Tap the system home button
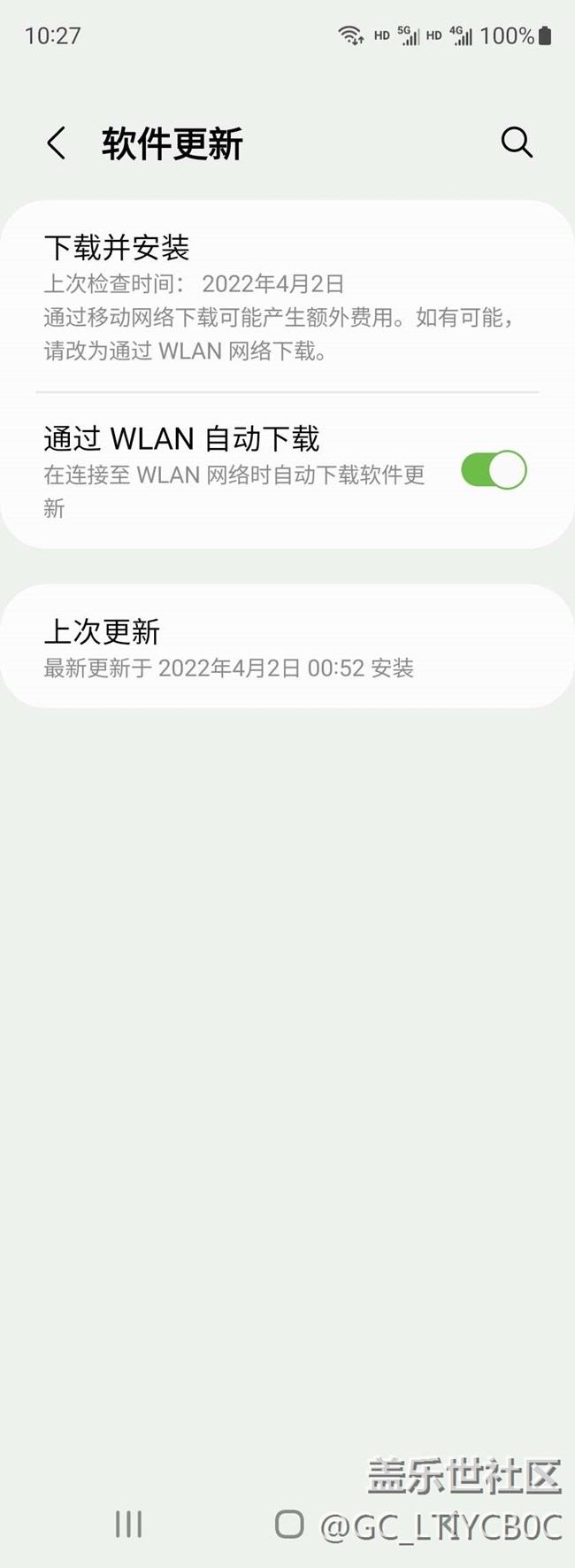 [289, 1524]
